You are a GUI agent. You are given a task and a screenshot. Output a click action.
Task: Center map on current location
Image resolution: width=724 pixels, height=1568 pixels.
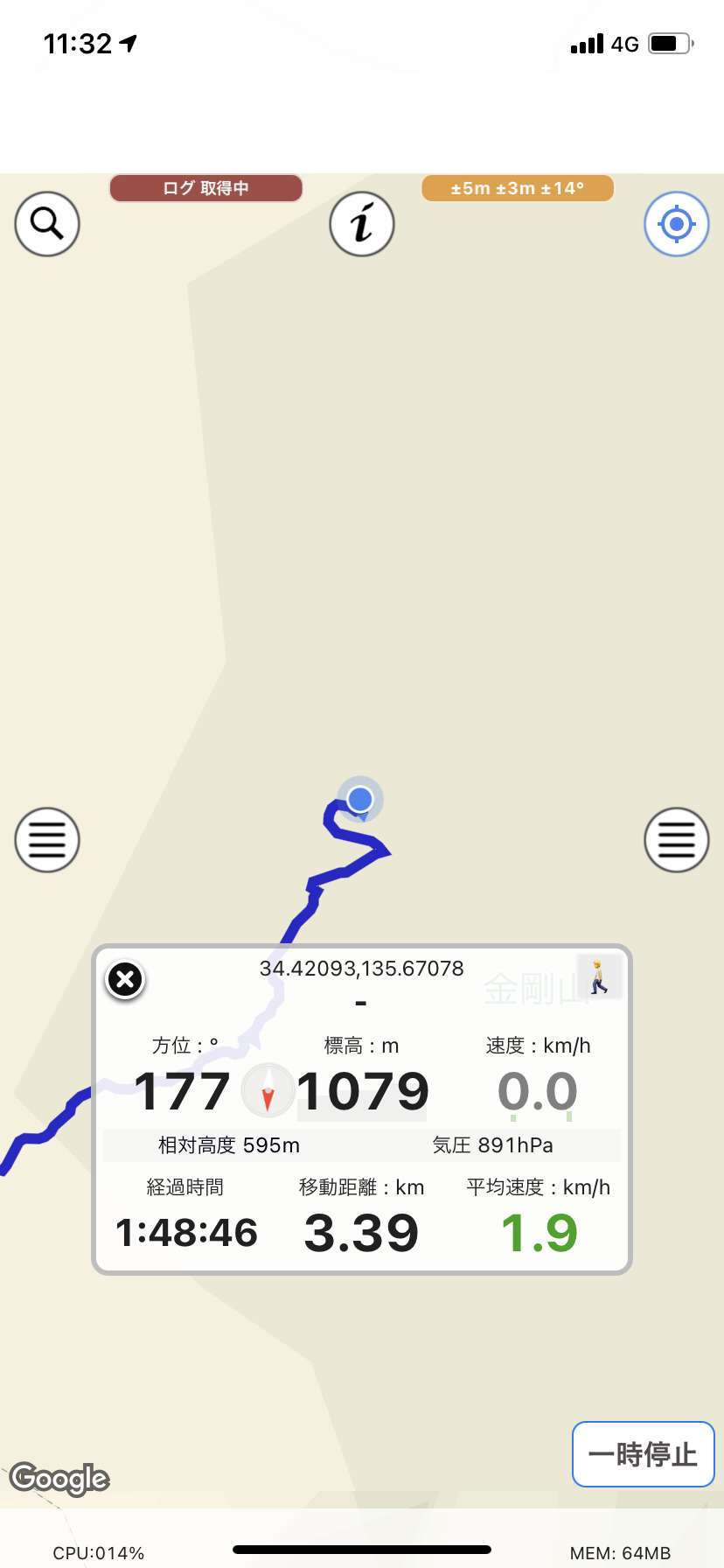pyautogui.click(x=676, y=224)
